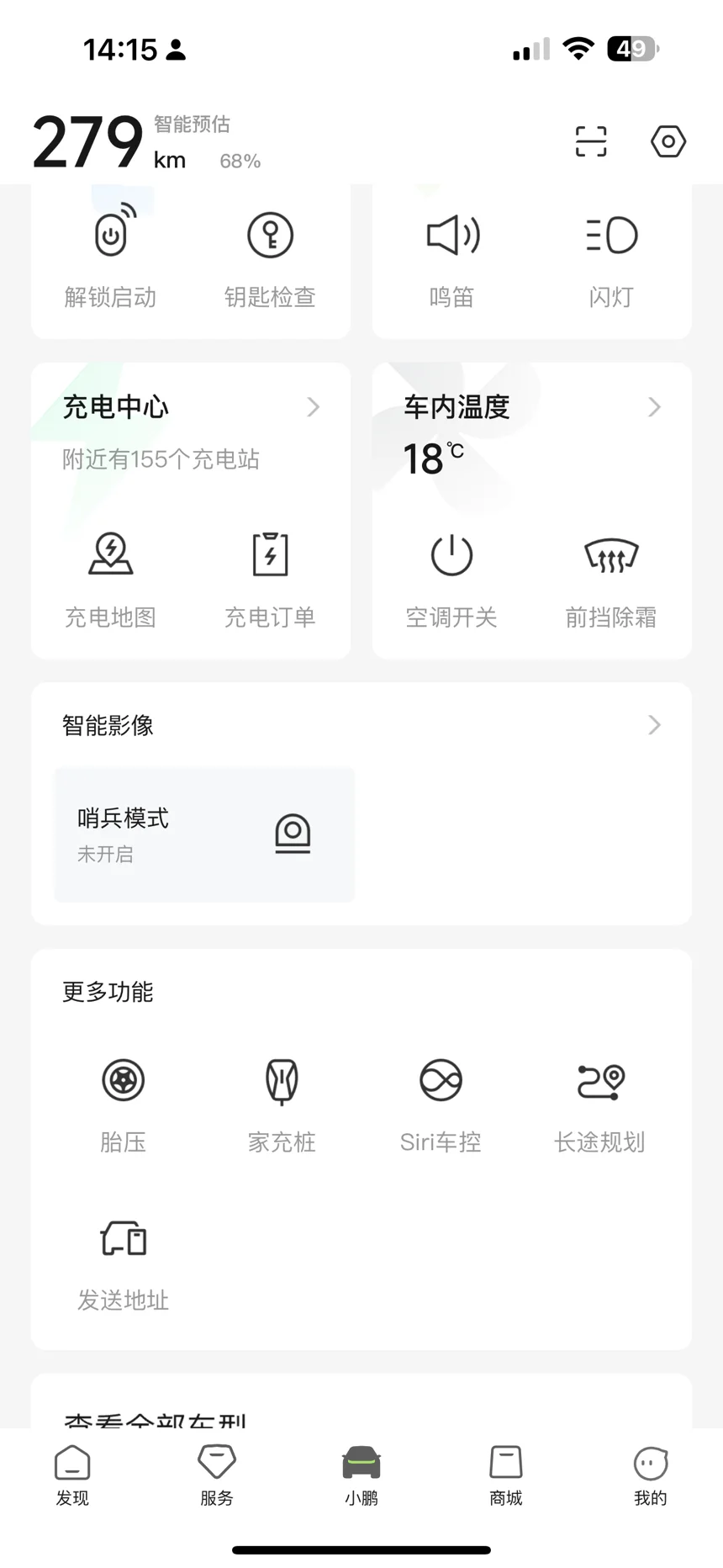Switch to the 发现 tab
723x1568 pixels.
[x=72, y=1475]
